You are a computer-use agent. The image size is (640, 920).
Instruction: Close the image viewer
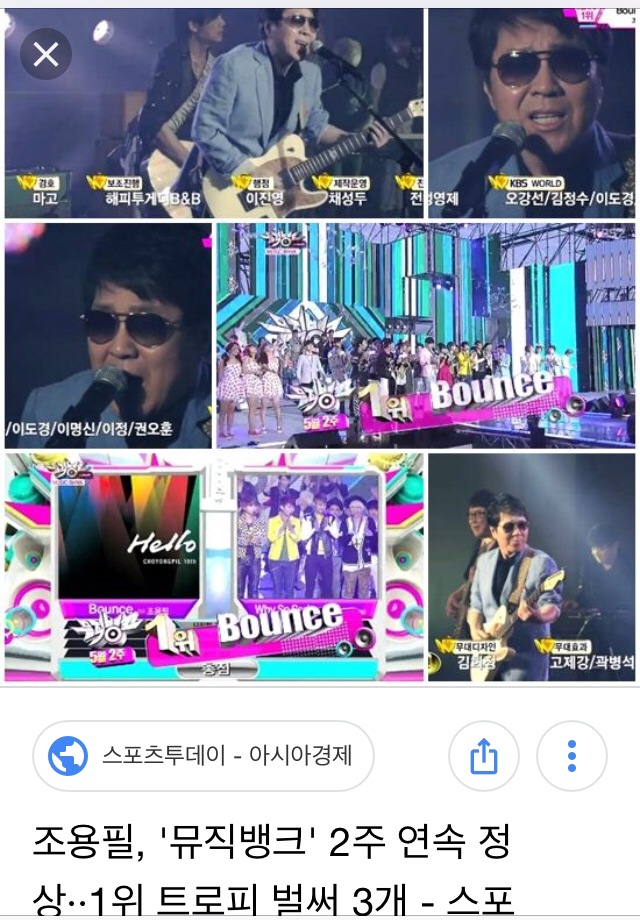pos(46,54)
